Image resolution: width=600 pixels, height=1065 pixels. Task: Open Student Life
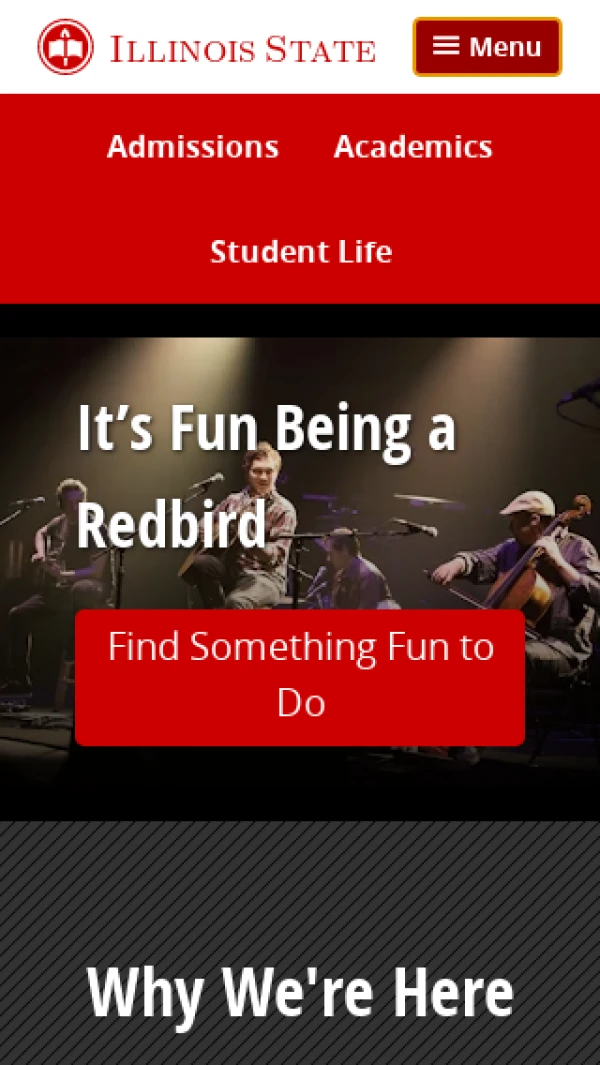(300, 251)
